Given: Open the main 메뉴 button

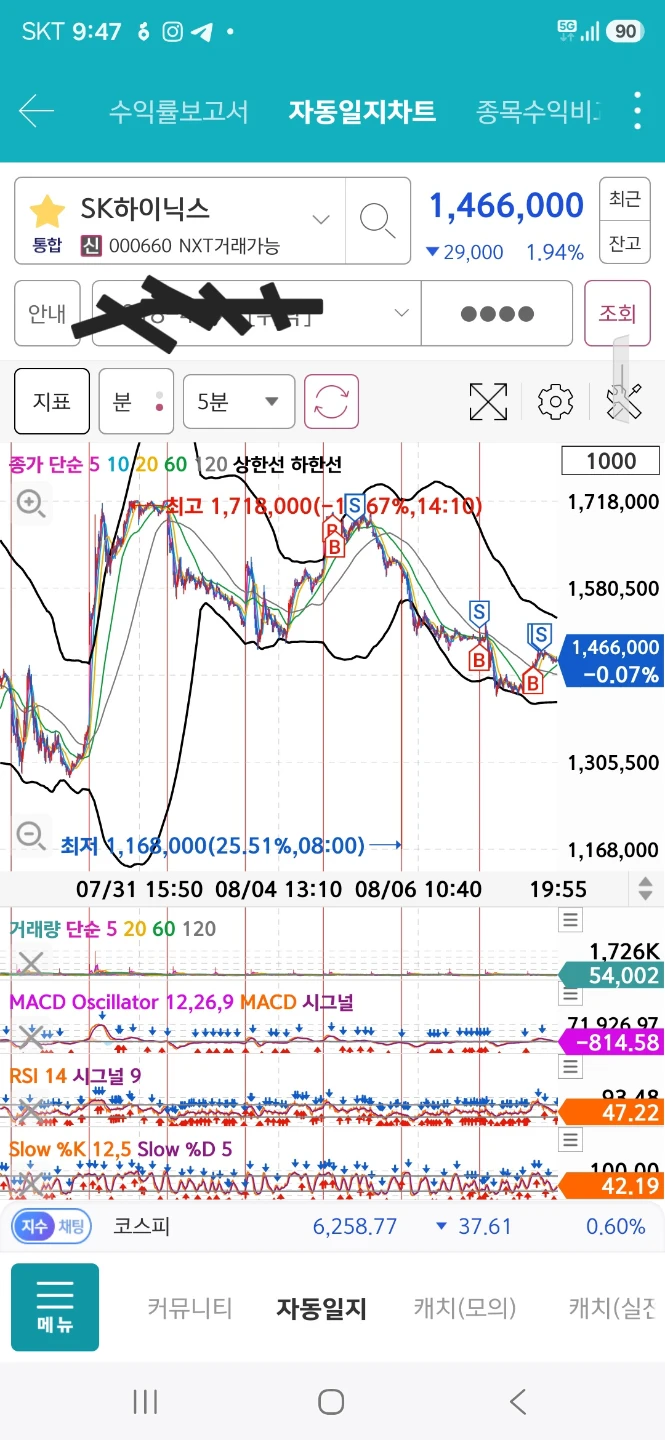Looking at the screenshot, I should click(55, 1307).
